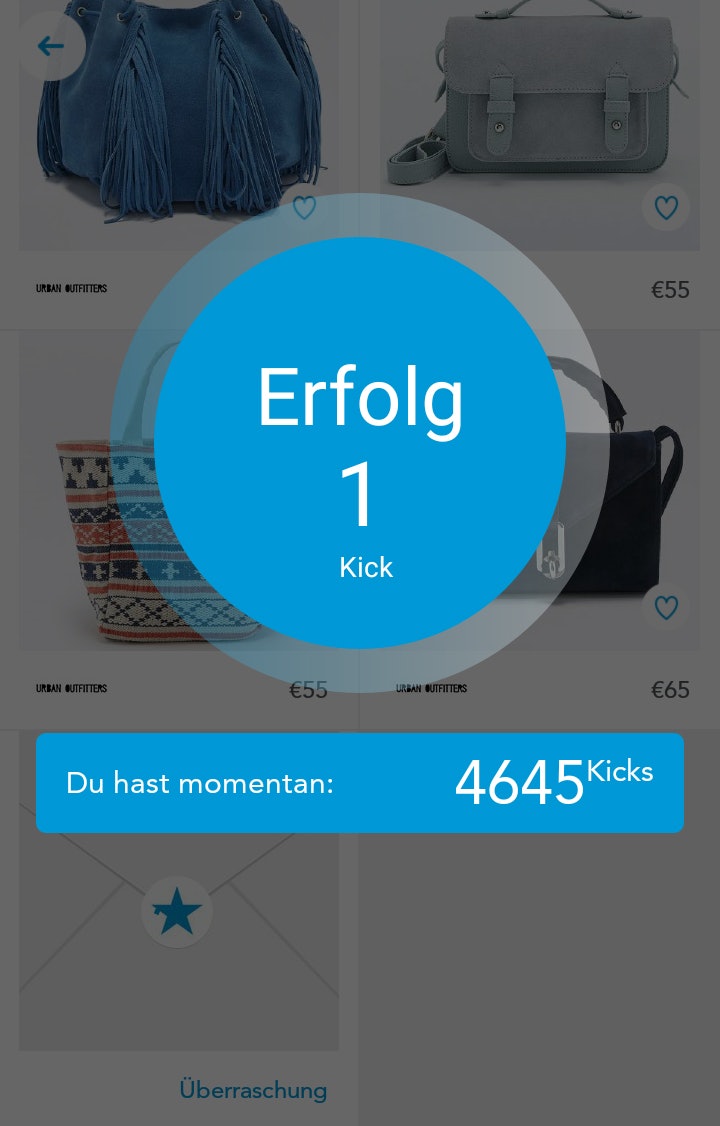720x1126 pixels.
Task: Click the 'Du hast momentan' Kicks banner
Action: point(200,783)
